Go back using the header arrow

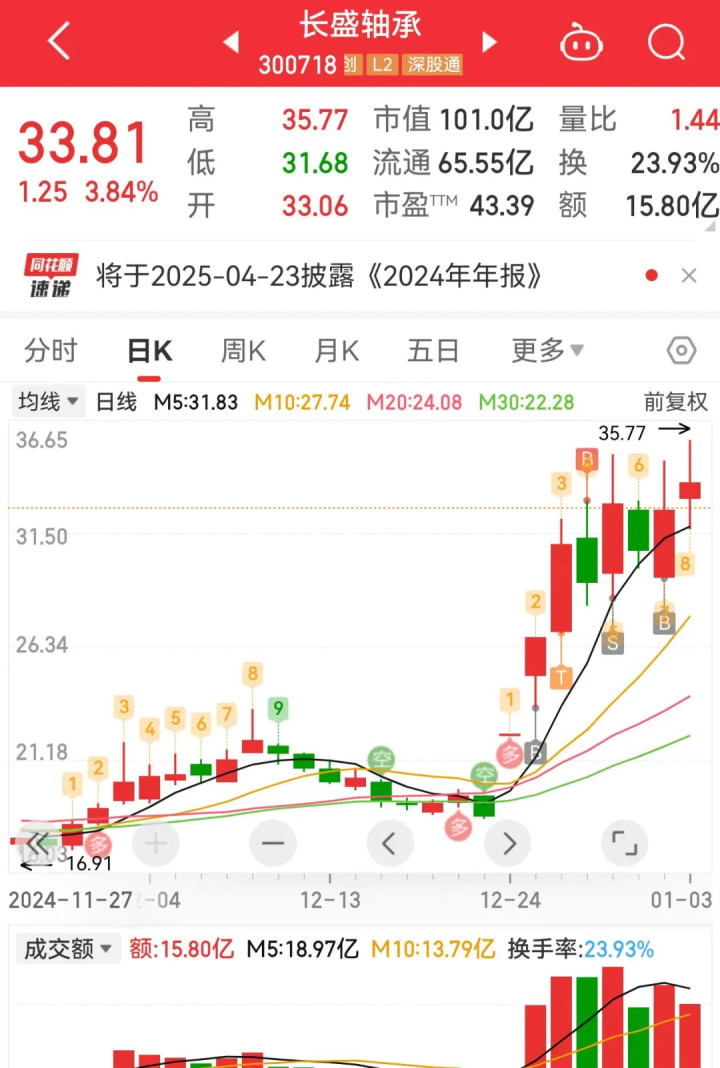pyautogui.click(x=59, y=42)
